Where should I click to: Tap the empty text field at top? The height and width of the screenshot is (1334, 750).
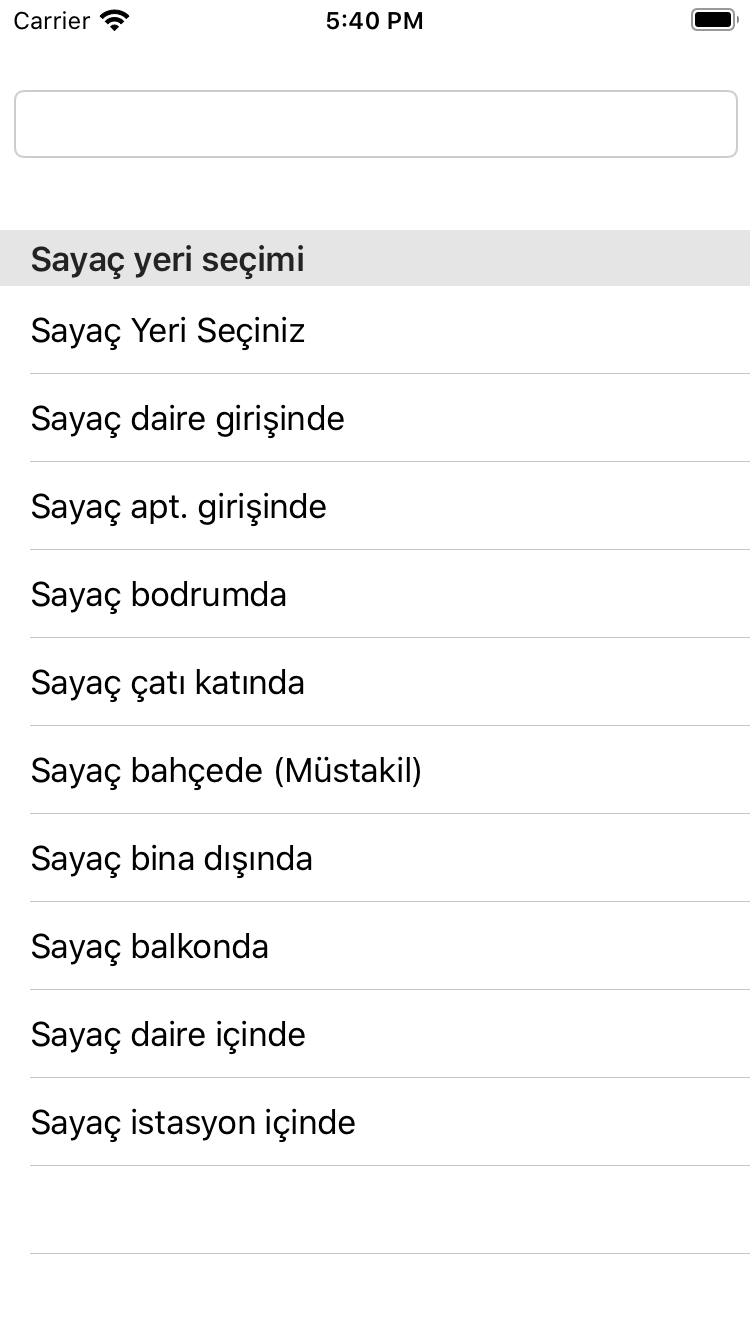(375, 124)
